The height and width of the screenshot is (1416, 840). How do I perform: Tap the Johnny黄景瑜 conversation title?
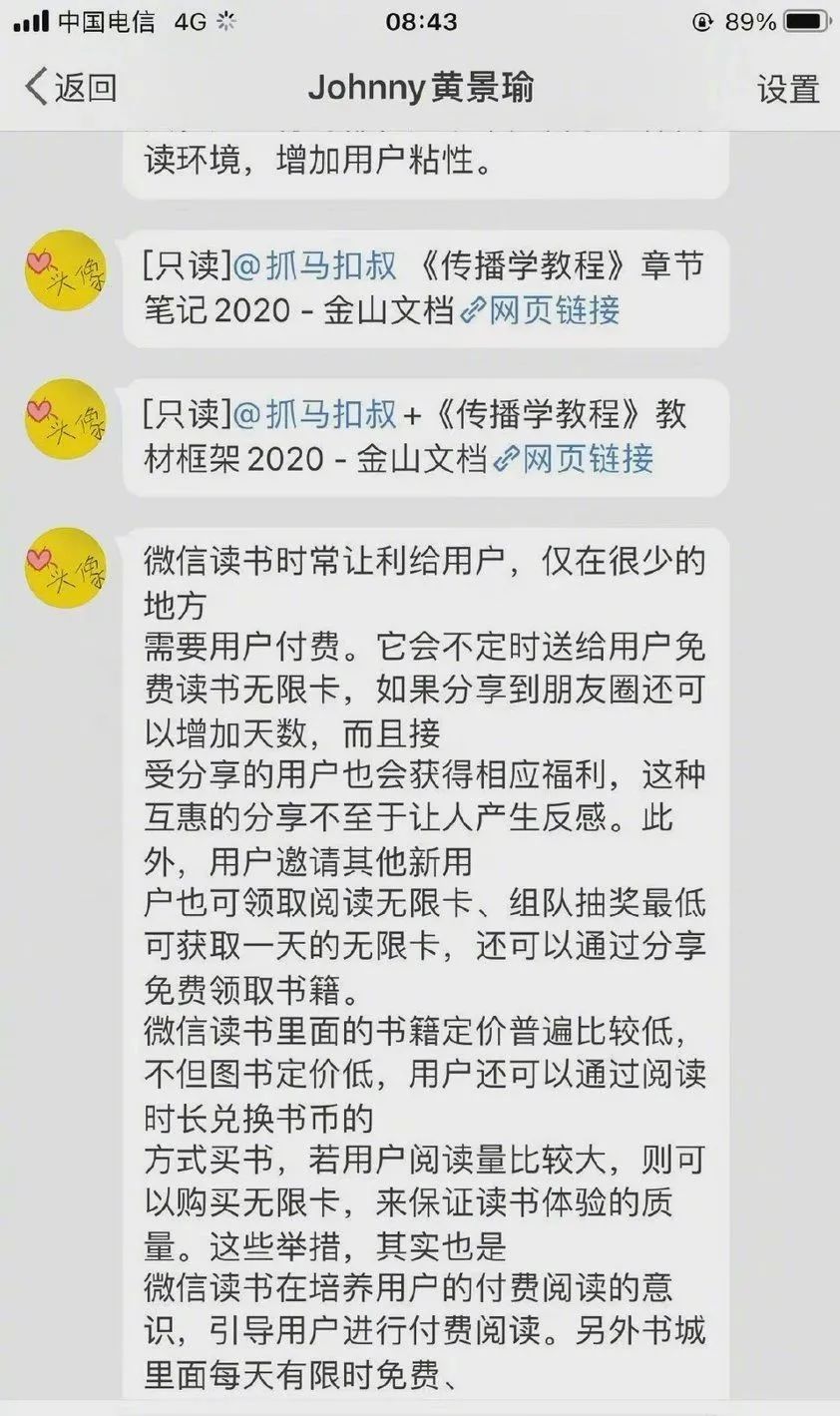420,88
